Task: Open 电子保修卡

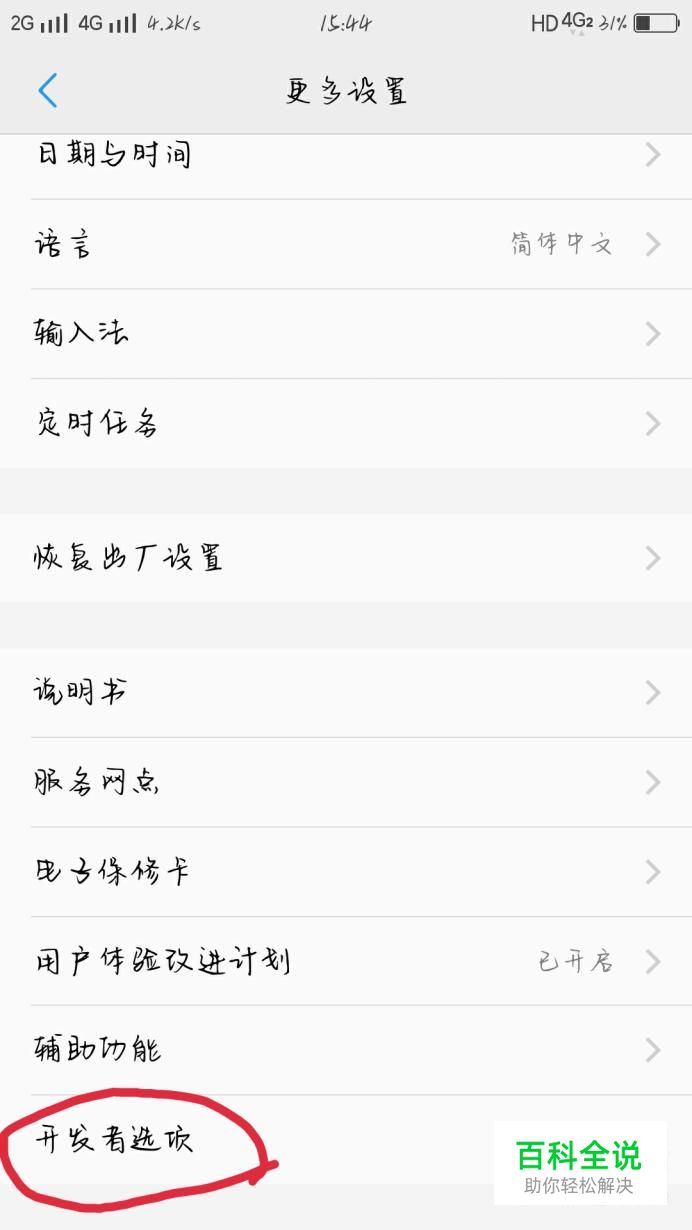Action: [x=346, y=872]
